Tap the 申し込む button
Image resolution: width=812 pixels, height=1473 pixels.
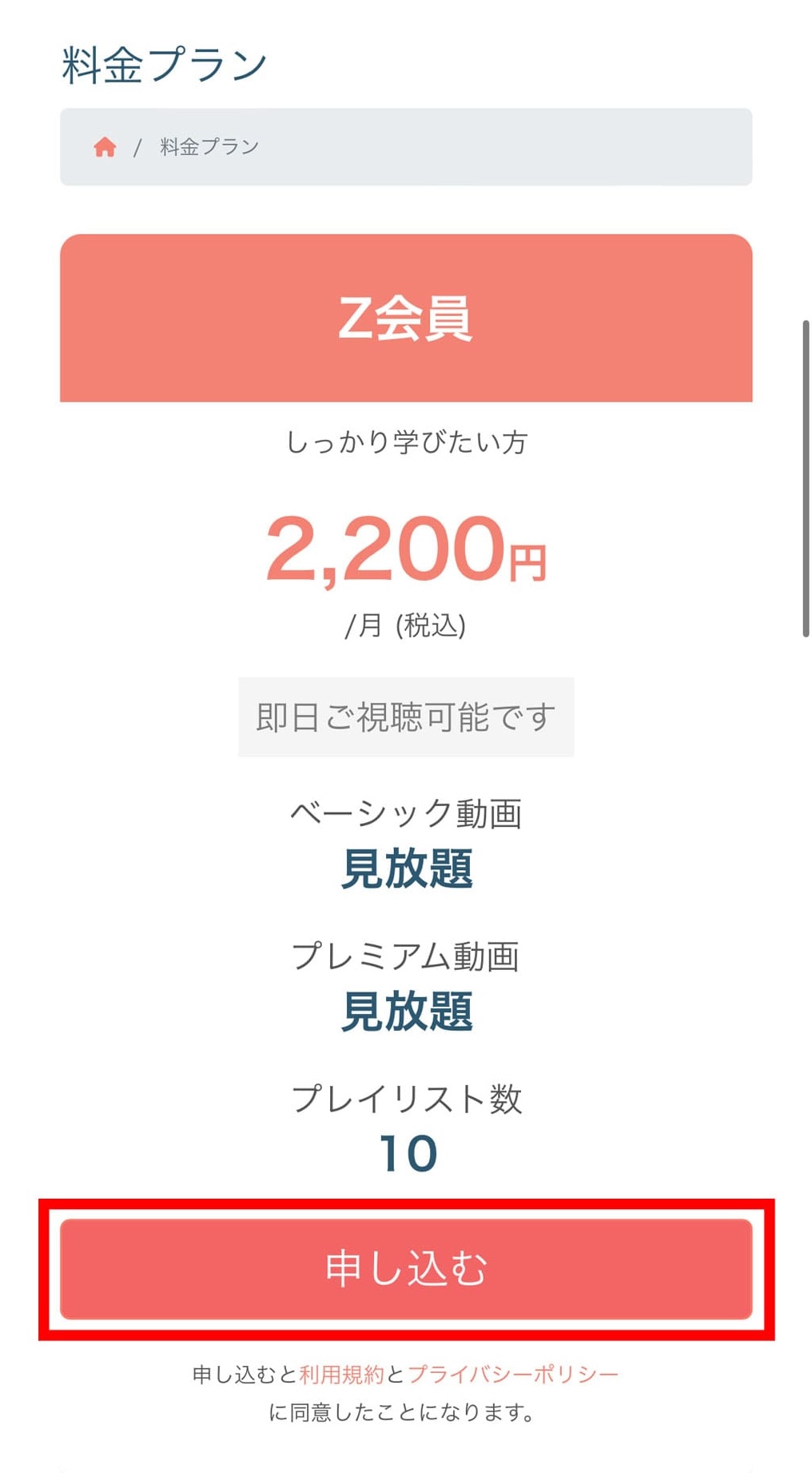[x=406, y=1268]
